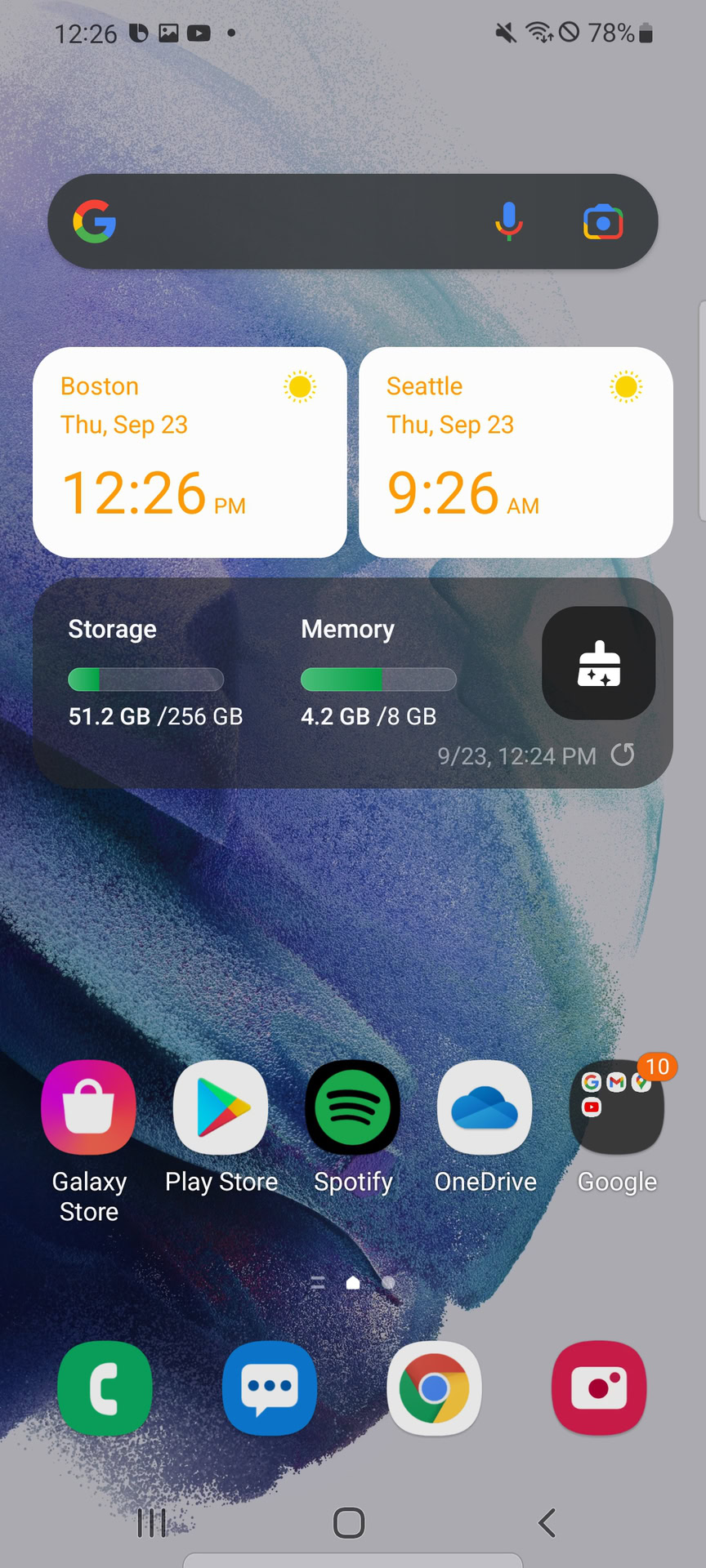This screenshot has width=706, height=1568.
Task: Open the Phone dialer app
Action: click(105, 1388)
